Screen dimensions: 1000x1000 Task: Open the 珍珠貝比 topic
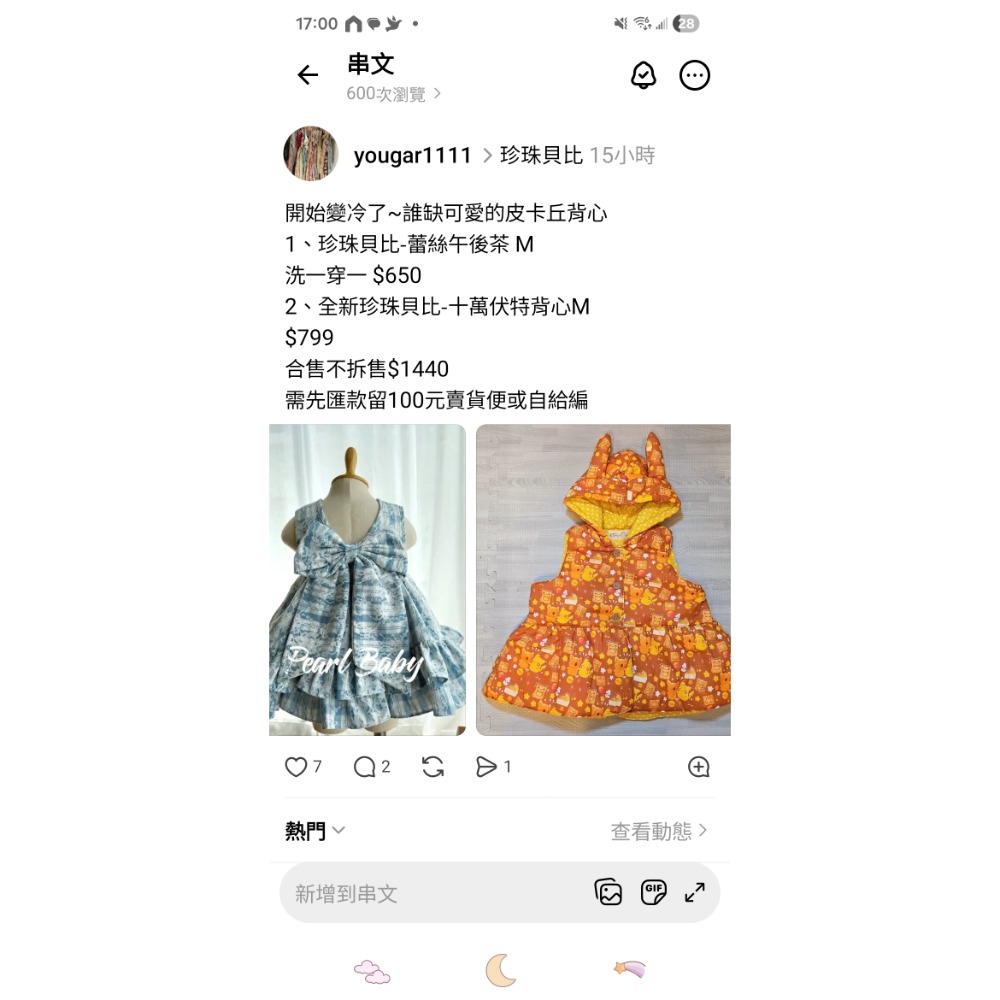tap(541, 155)
